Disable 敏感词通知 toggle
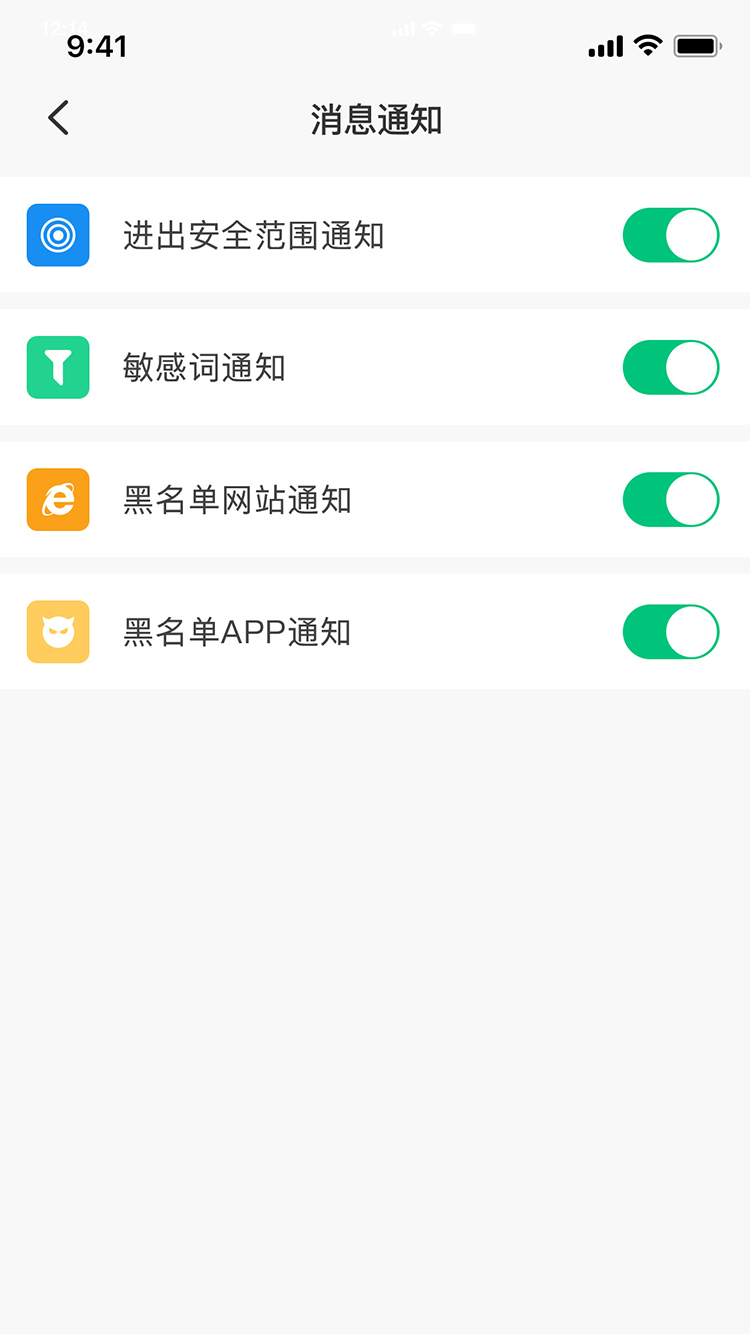 pyautogui.click(x=670, y=367)
